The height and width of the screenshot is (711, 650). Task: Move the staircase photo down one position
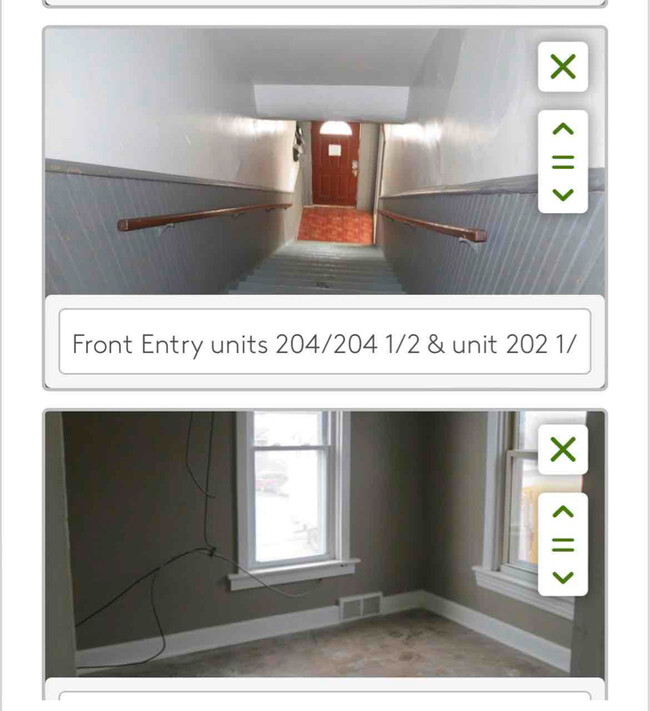[563, 194]
